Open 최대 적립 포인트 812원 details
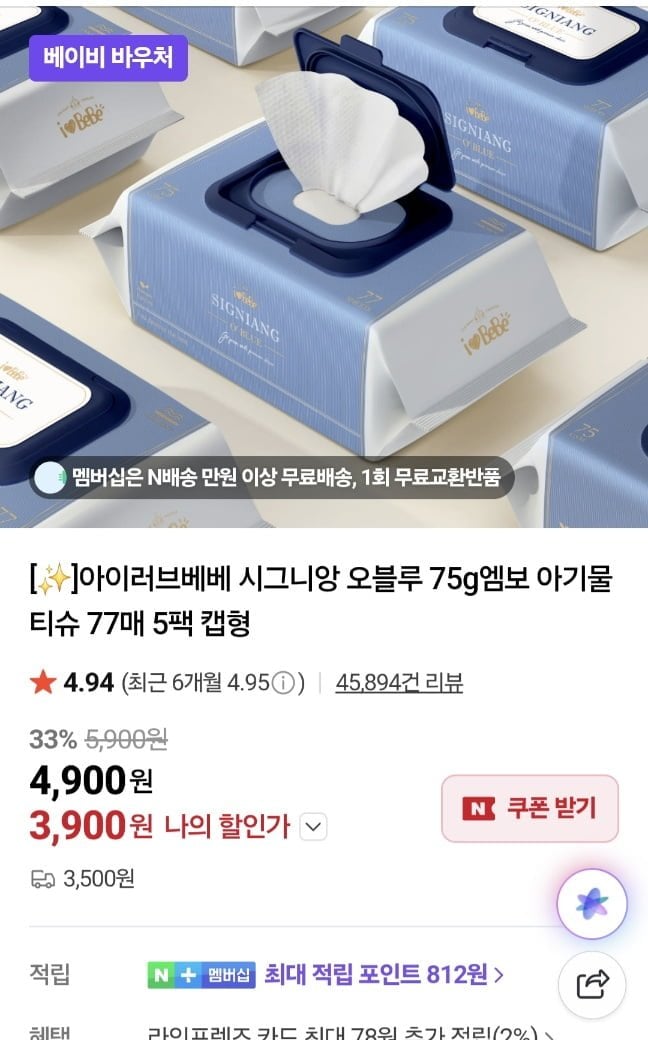The width and height of the screenshot is (648, 1040). coord(384,974)
